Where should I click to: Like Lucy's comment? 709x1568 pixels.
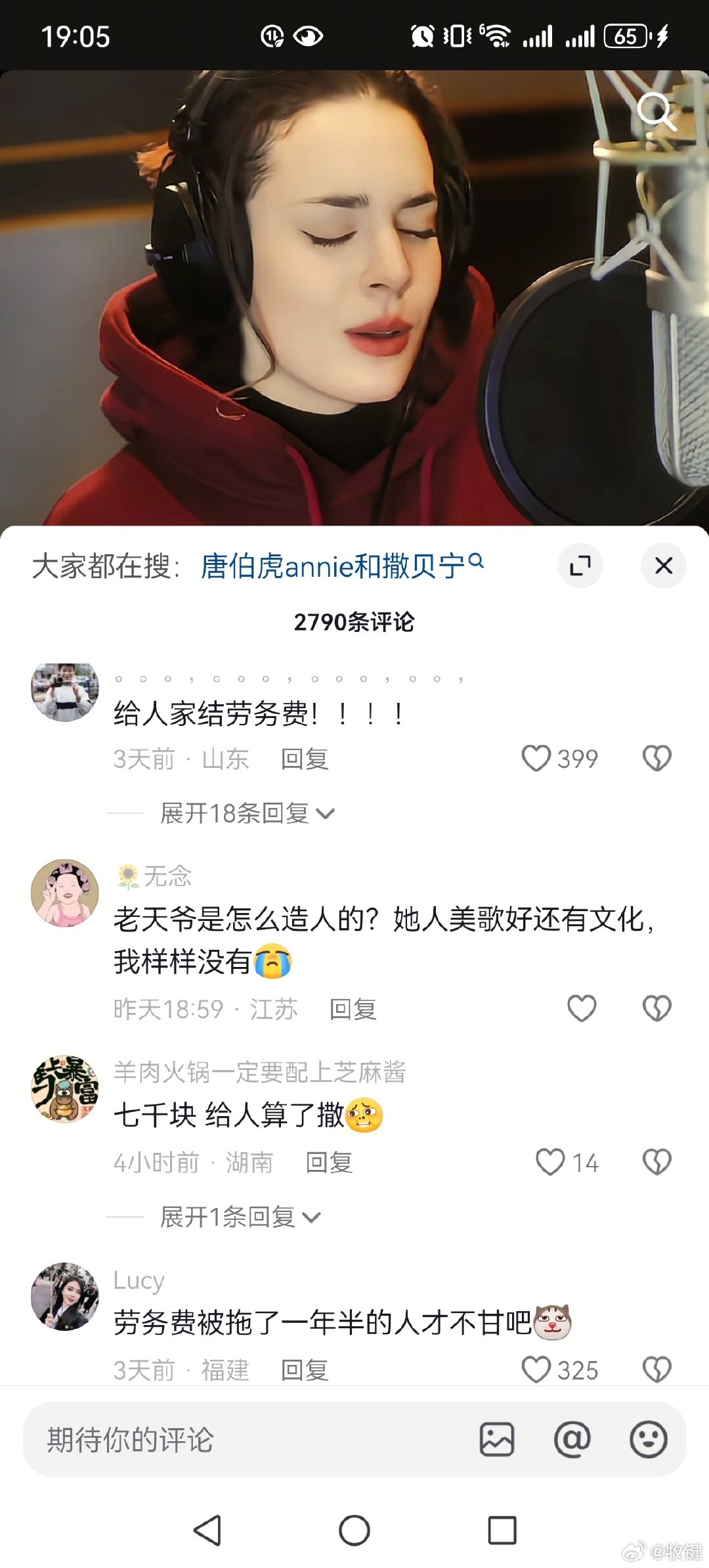536,1370
